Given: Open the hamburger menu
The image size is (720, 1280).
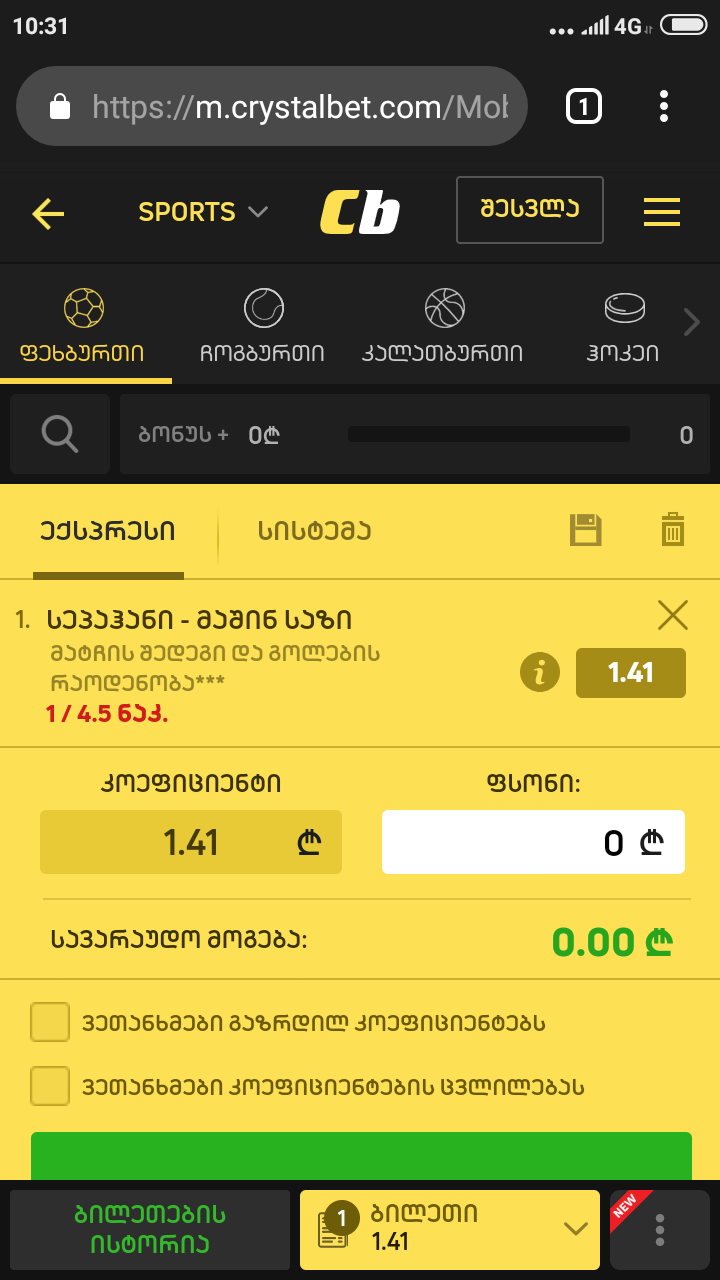Looking at the screenshot, I should 662,212.
